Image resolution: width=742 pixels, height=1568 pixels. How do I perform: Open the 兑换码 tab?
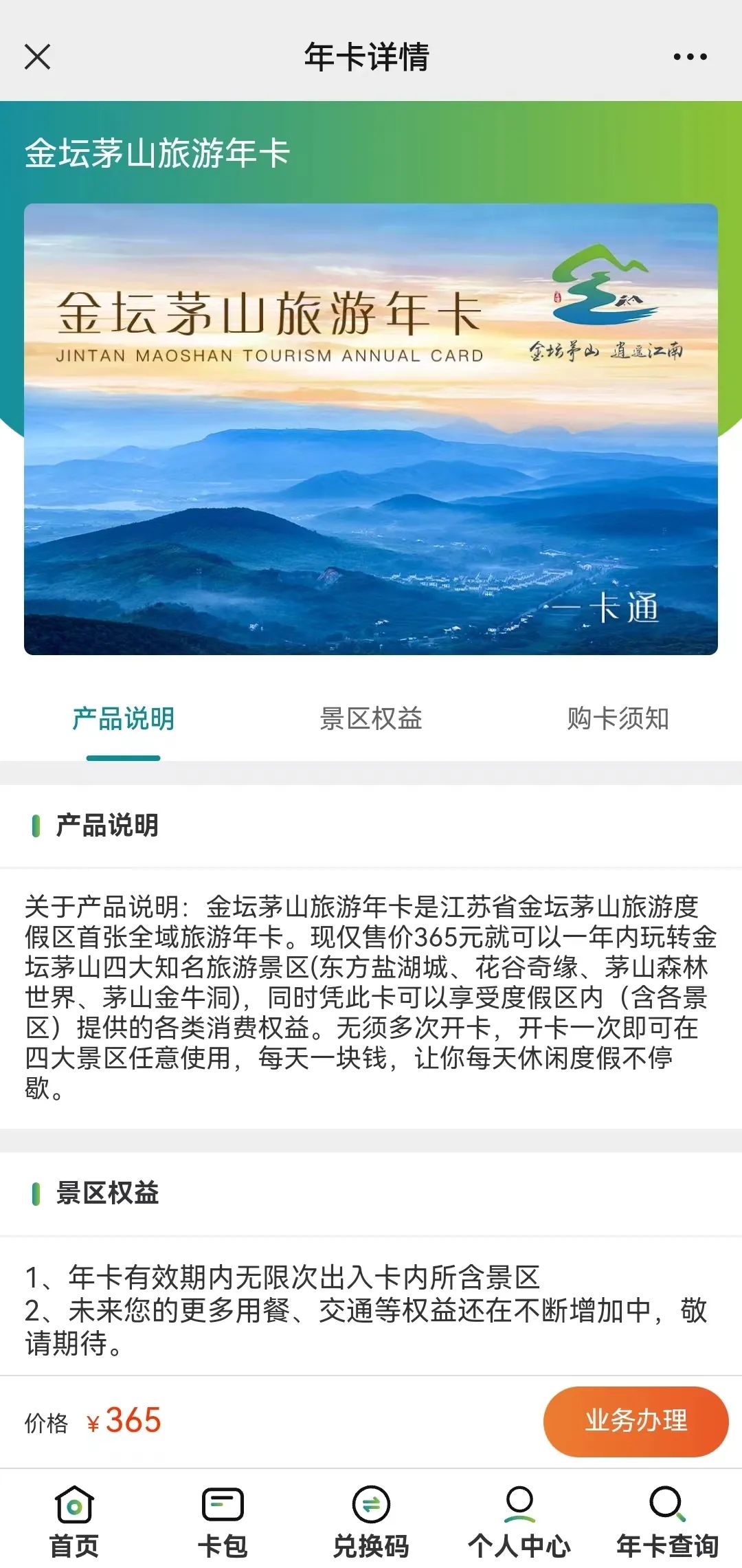tap(371, 1521)
